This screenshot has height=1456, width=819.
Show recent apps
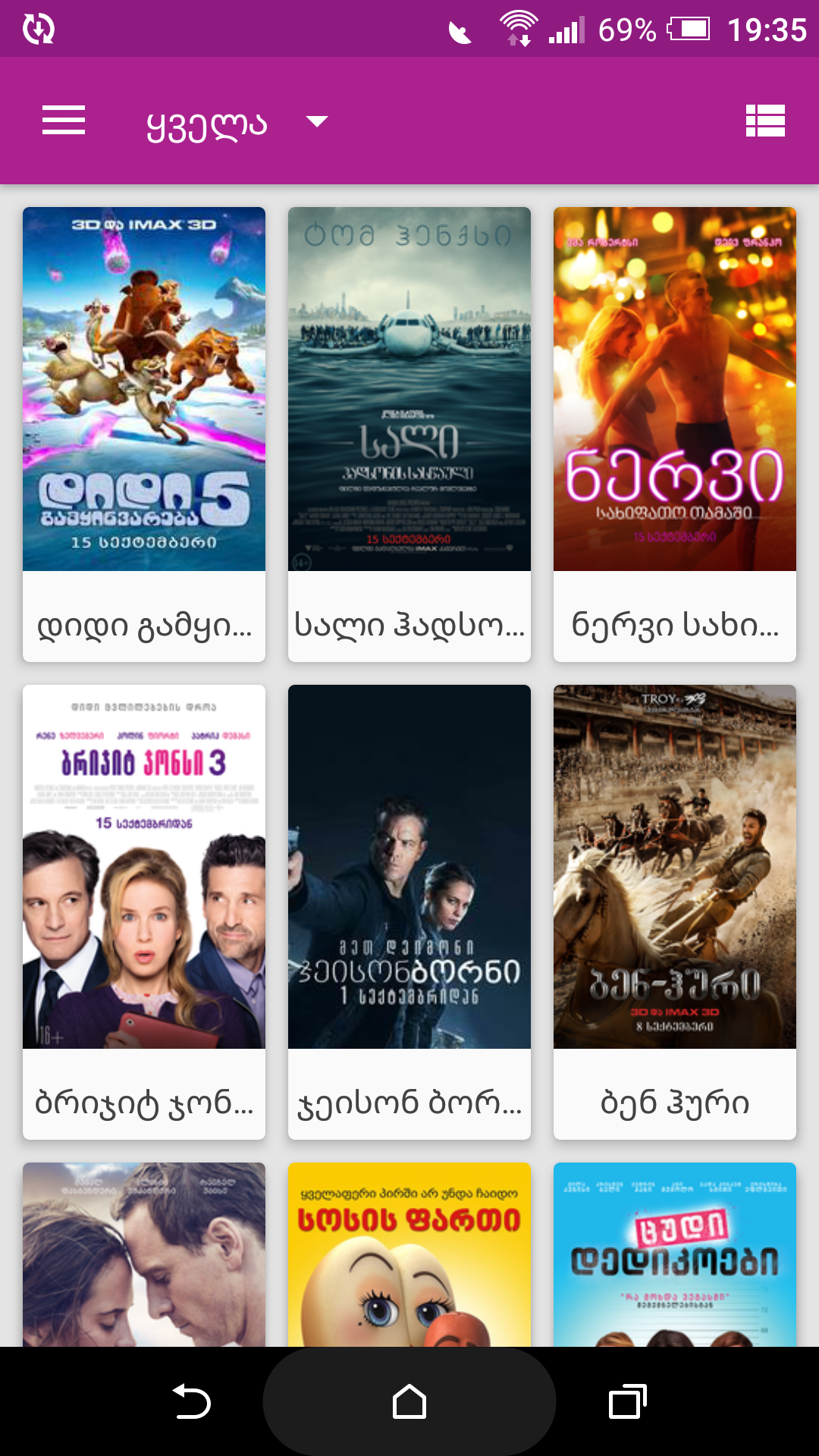627,1401
